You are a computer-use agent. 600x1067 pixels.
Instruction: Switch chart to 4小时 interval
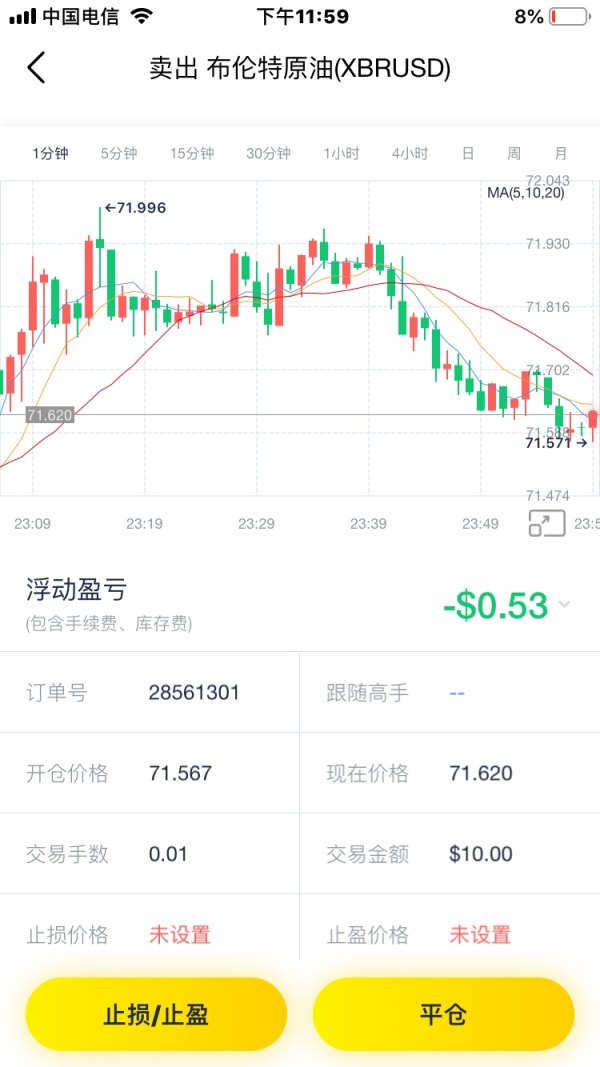point(410,153)
